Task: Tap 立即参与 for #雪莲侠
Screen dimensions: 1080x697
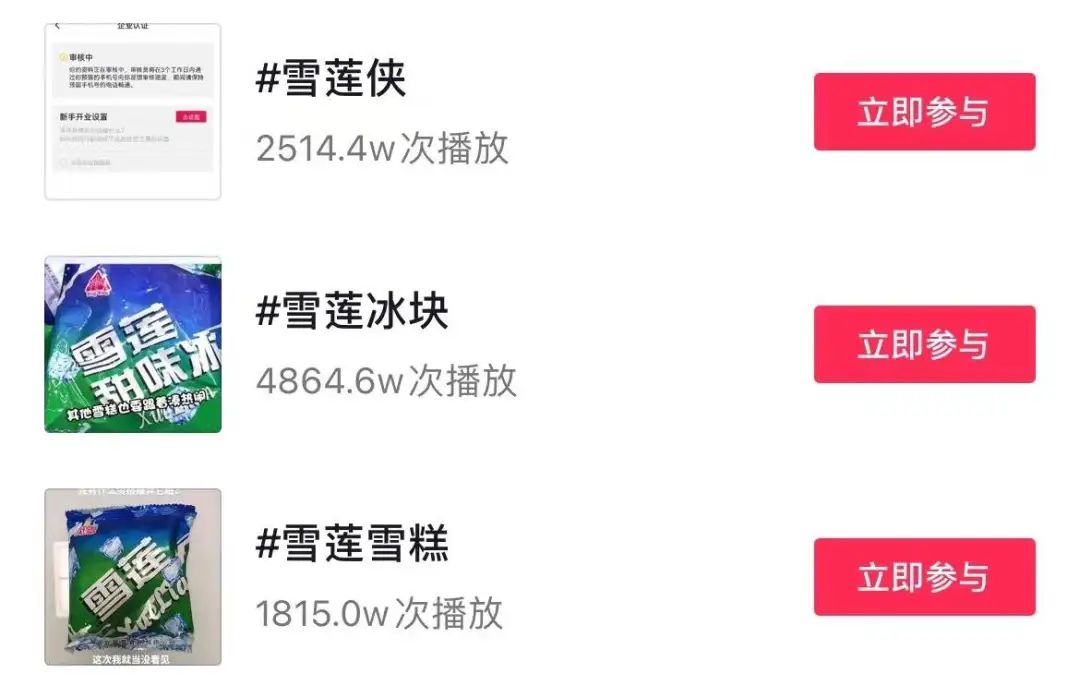Action: (x=924, y=112)
